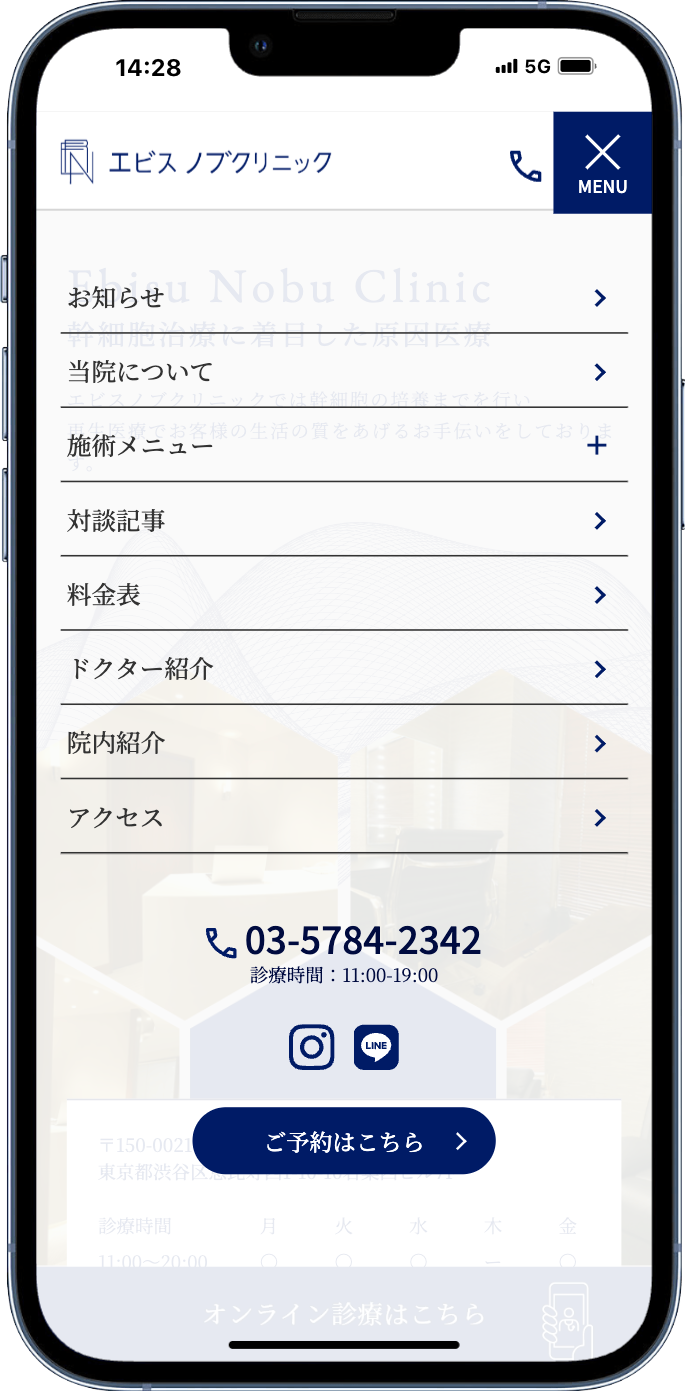Expand the 施術メニュー section

343,446
